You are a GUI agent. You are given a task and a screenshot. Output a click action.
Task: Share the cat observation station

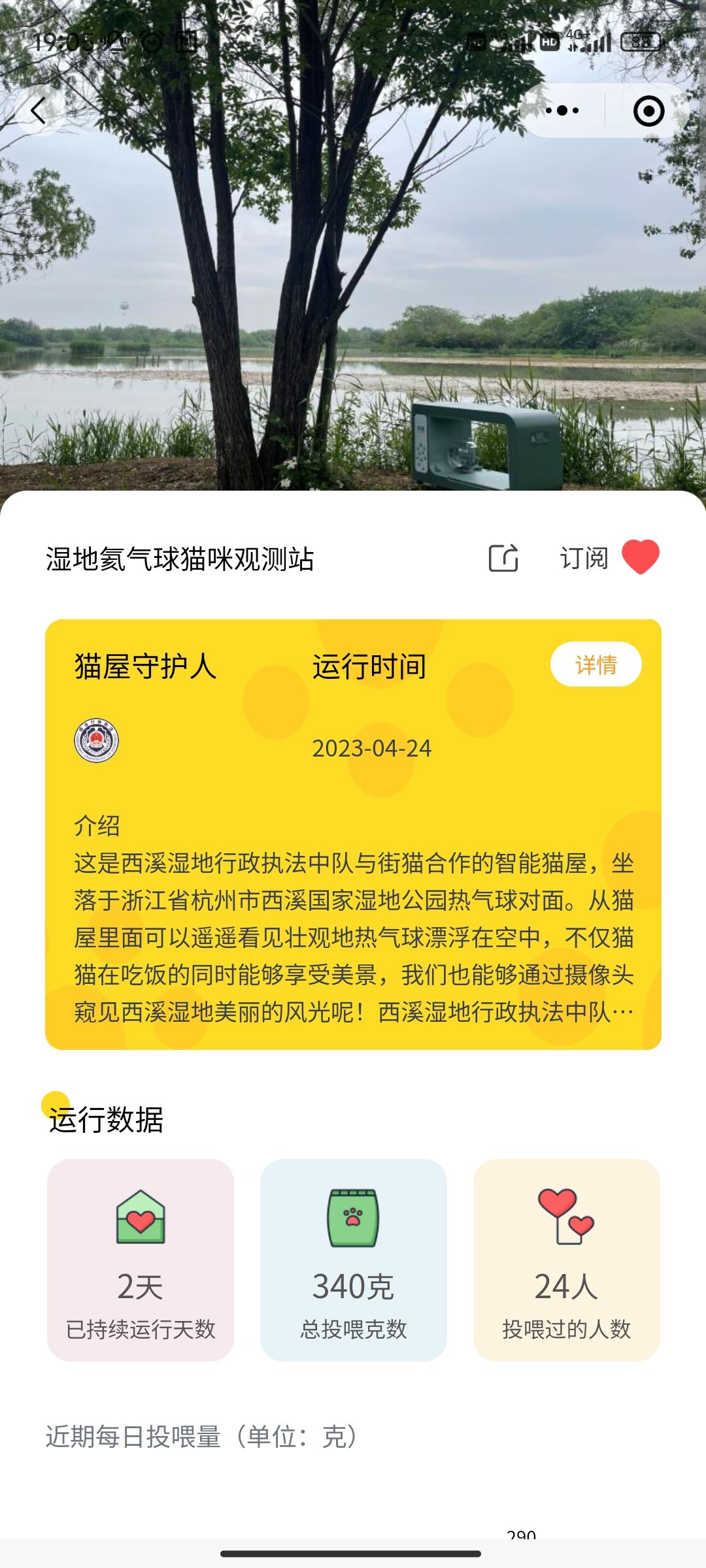pyautogui.click(x=503, y=558)
